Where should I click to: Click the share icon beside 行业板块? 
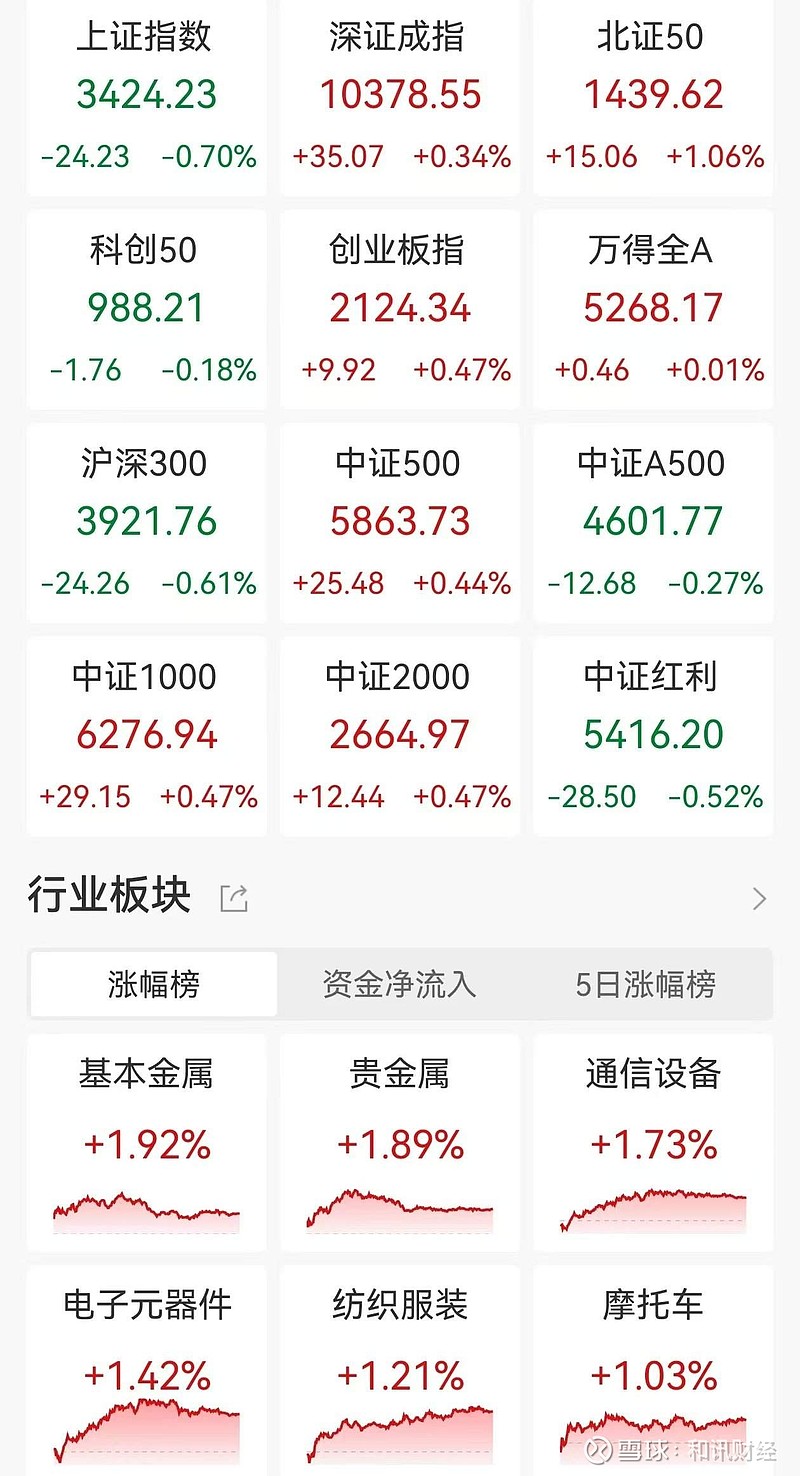(233, 897)
